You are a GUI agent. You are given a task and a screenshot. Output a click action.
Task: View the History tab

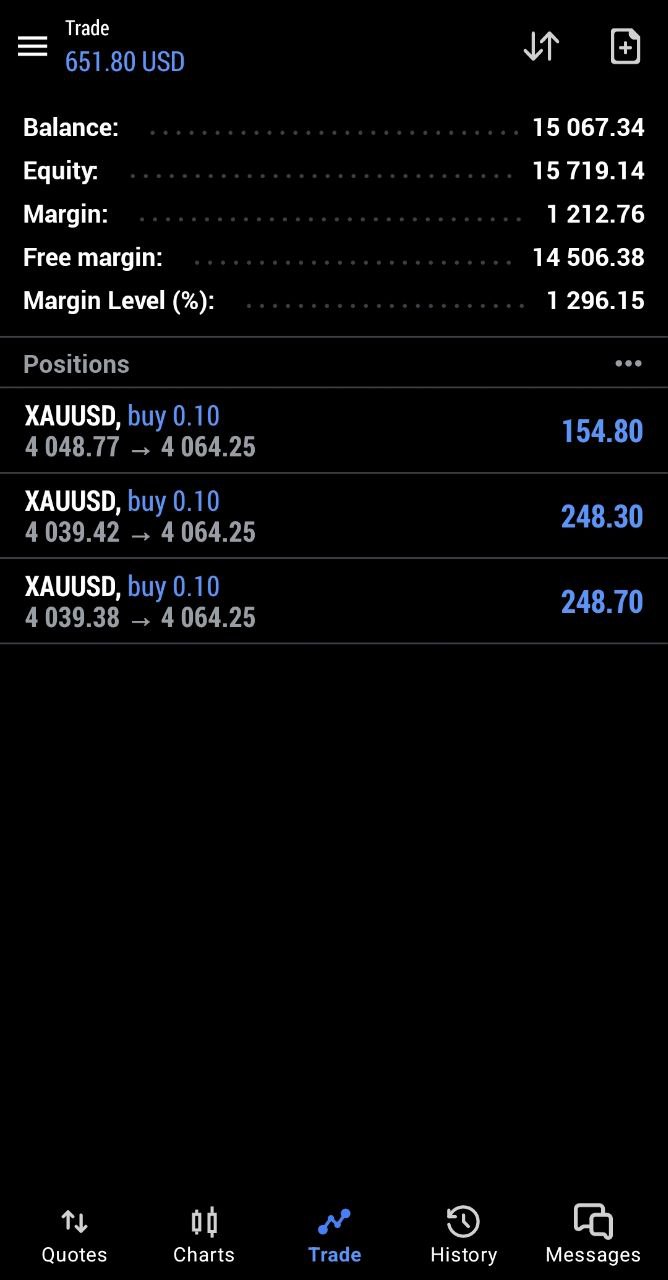(463, 1235)
